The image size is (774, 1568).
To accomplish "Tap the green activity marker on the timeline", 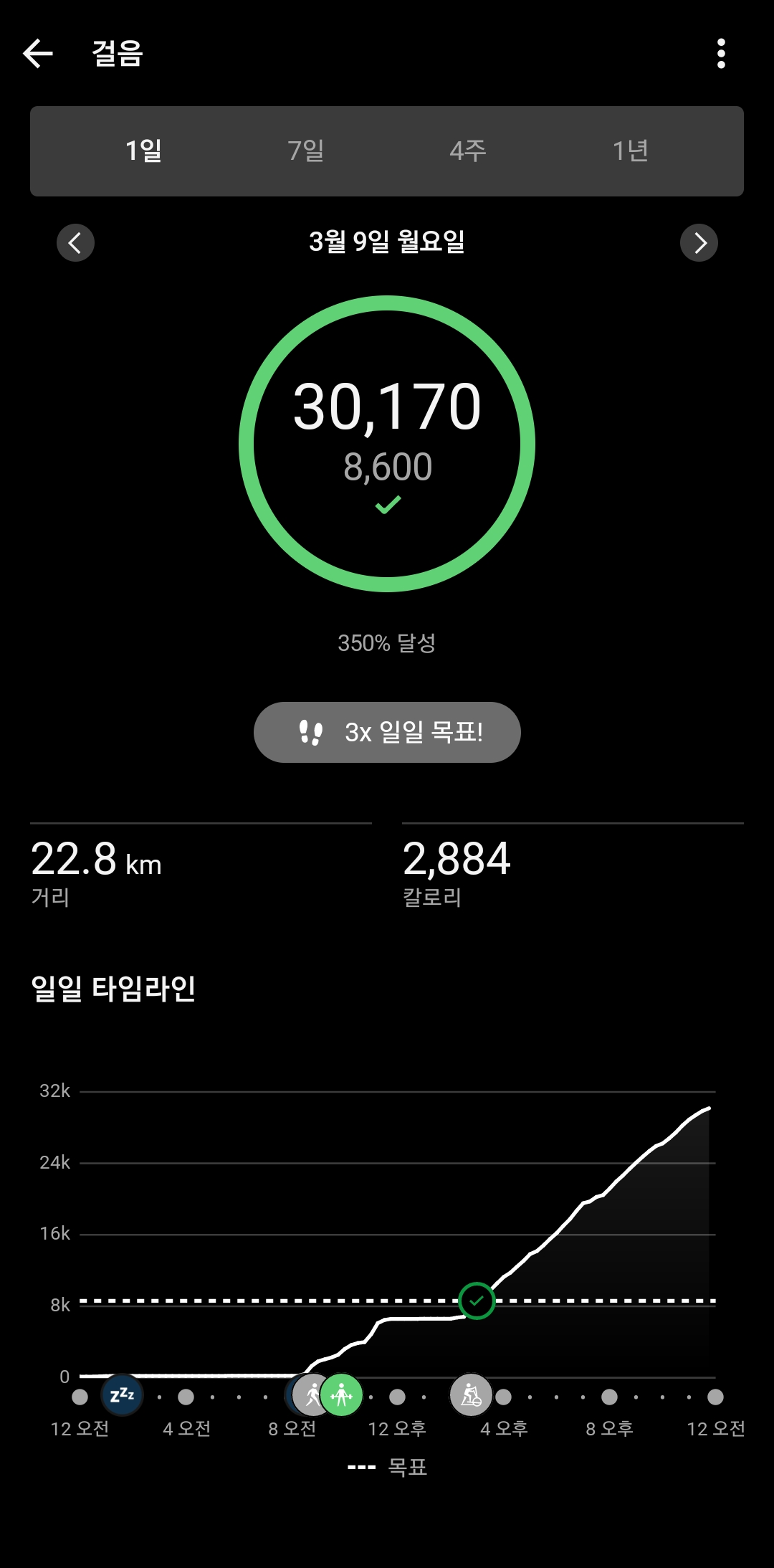I will (x=342, y=1395).
